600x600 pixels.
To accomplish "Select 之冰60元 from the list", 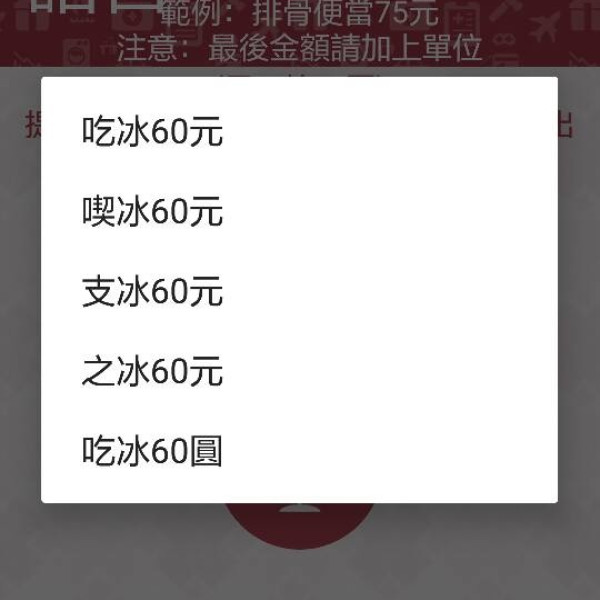I will (x=152, y=372).
